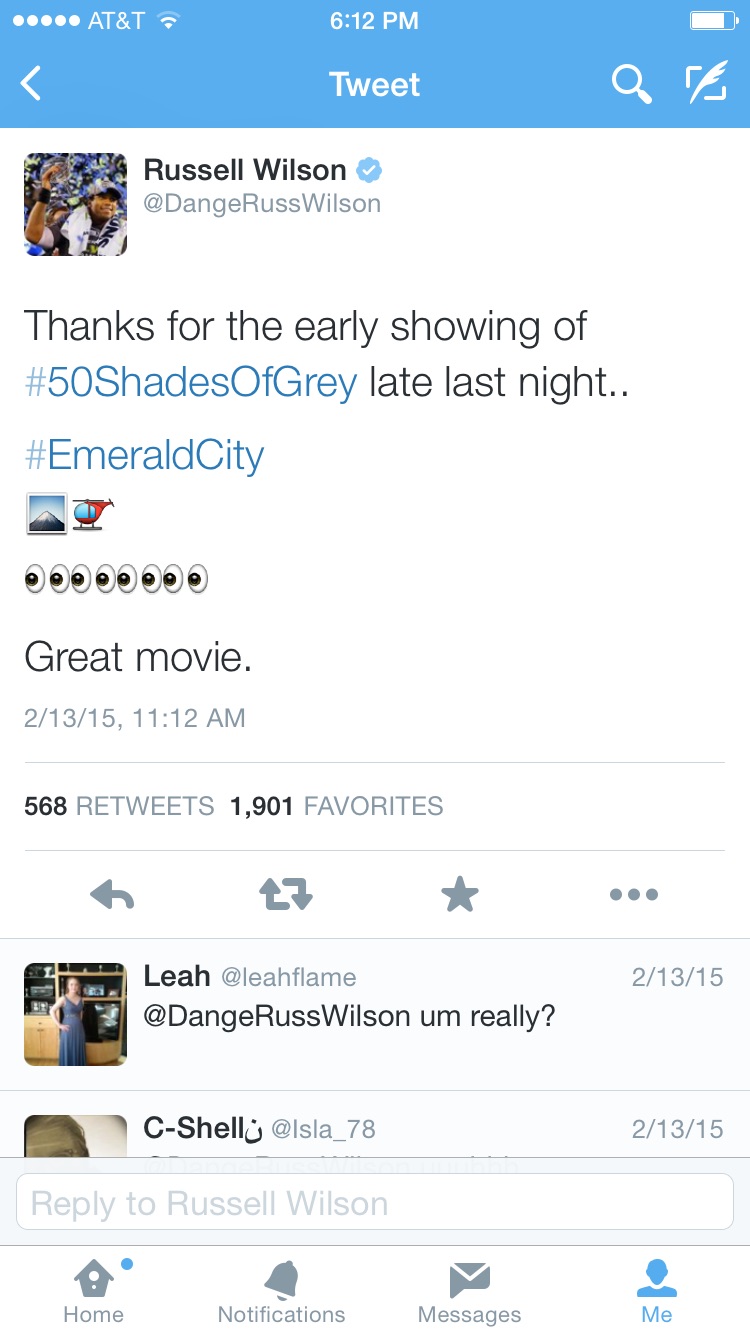Open the #50ShadesOfGrey hashtag

click(190, 383)
